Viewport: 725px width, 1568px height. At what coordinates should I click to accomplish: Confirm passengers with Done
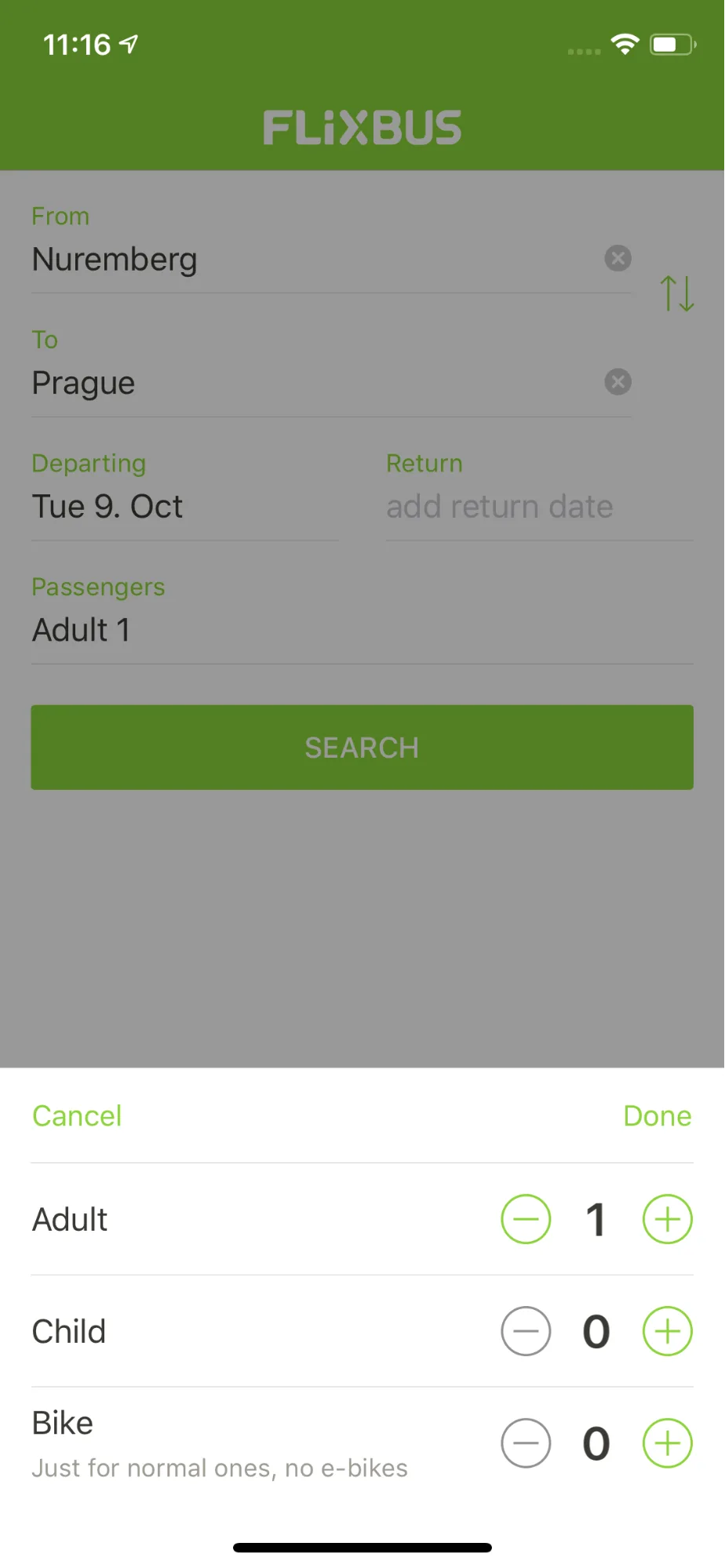click(x=658, y=1115)
